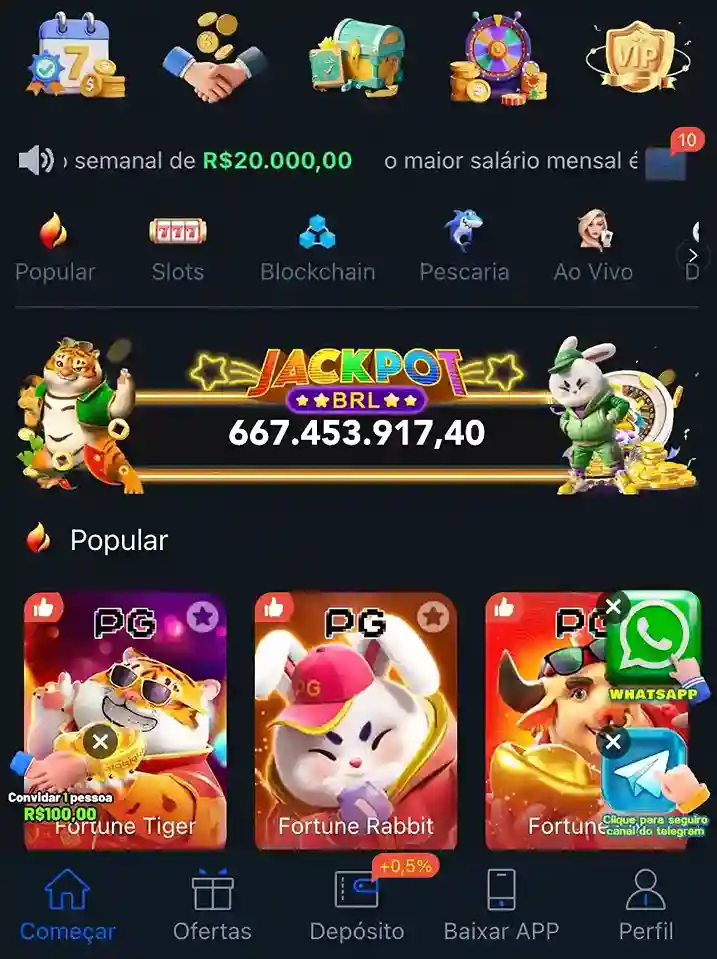This screenshot has width=717, height=959.
Task: Switch to the Ao Vivo category
Action: tap(593, 249)
